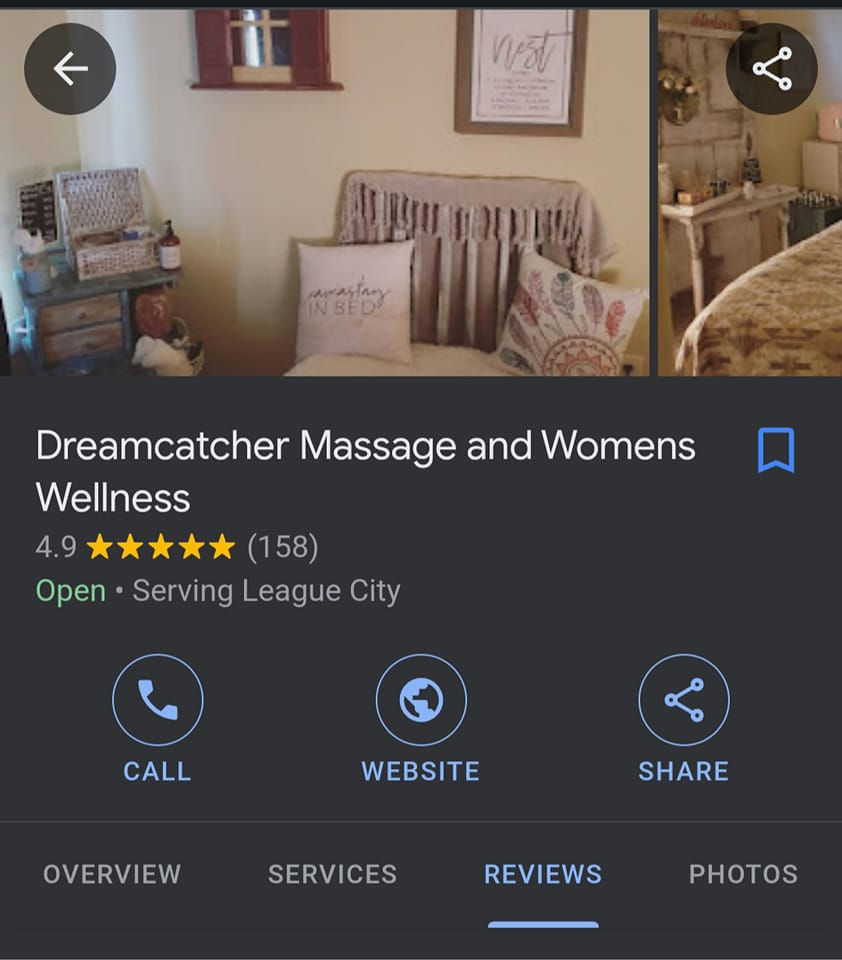
Task: Tap the Open status text
Action: coord(70,591)
